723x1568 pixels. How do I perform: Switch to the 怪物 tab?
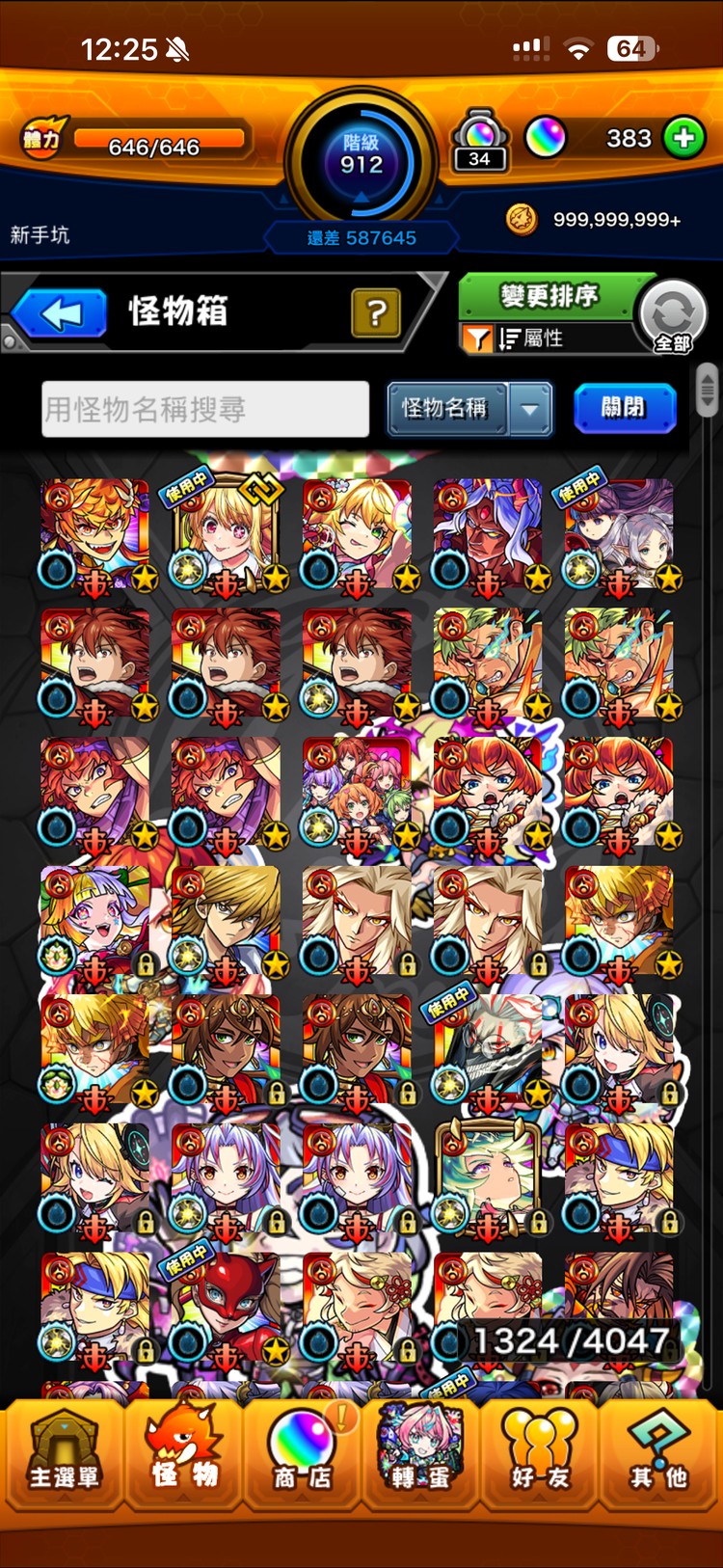[183, 1453]
